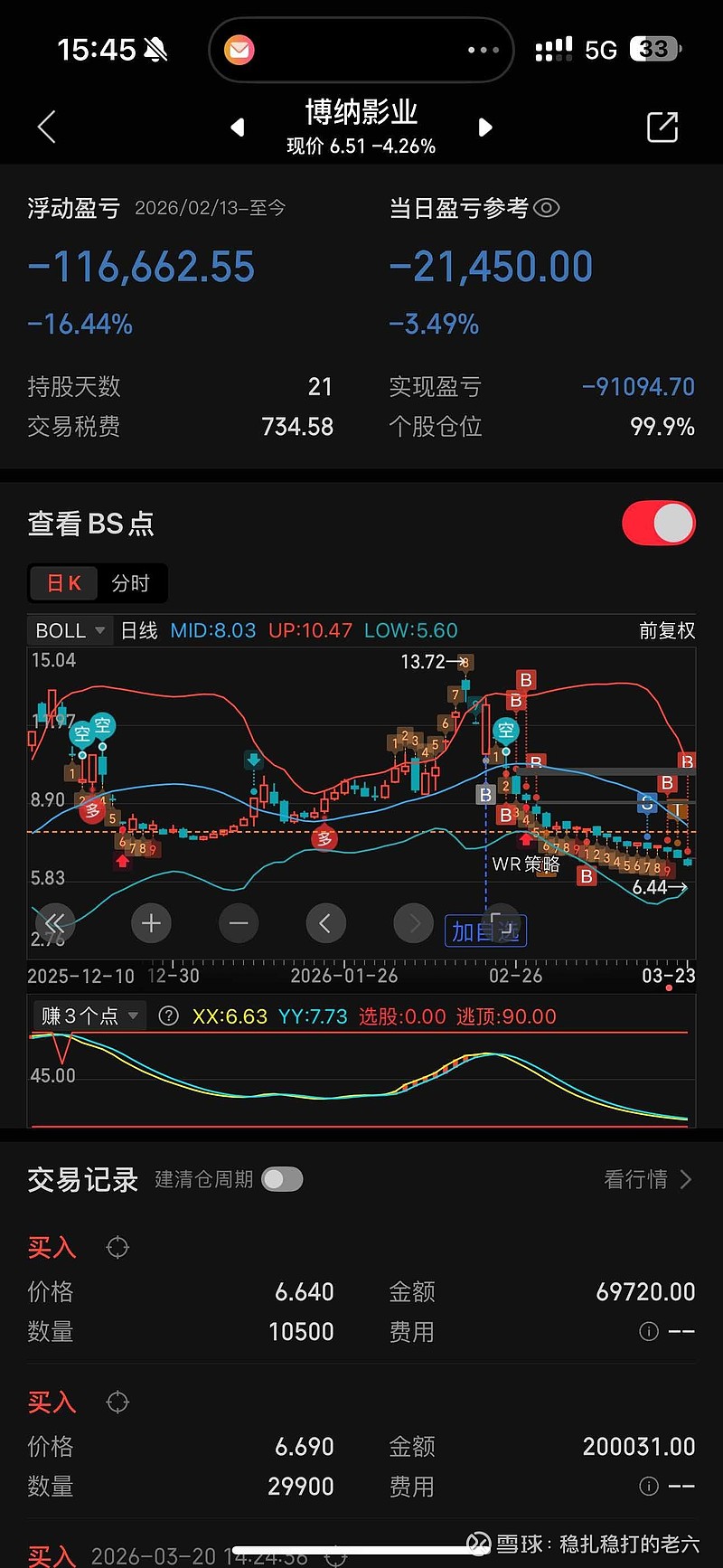Locate the 6.640 buy on chart
The width and height of the screenshot is (723, 1568).
coord(117,1248)
